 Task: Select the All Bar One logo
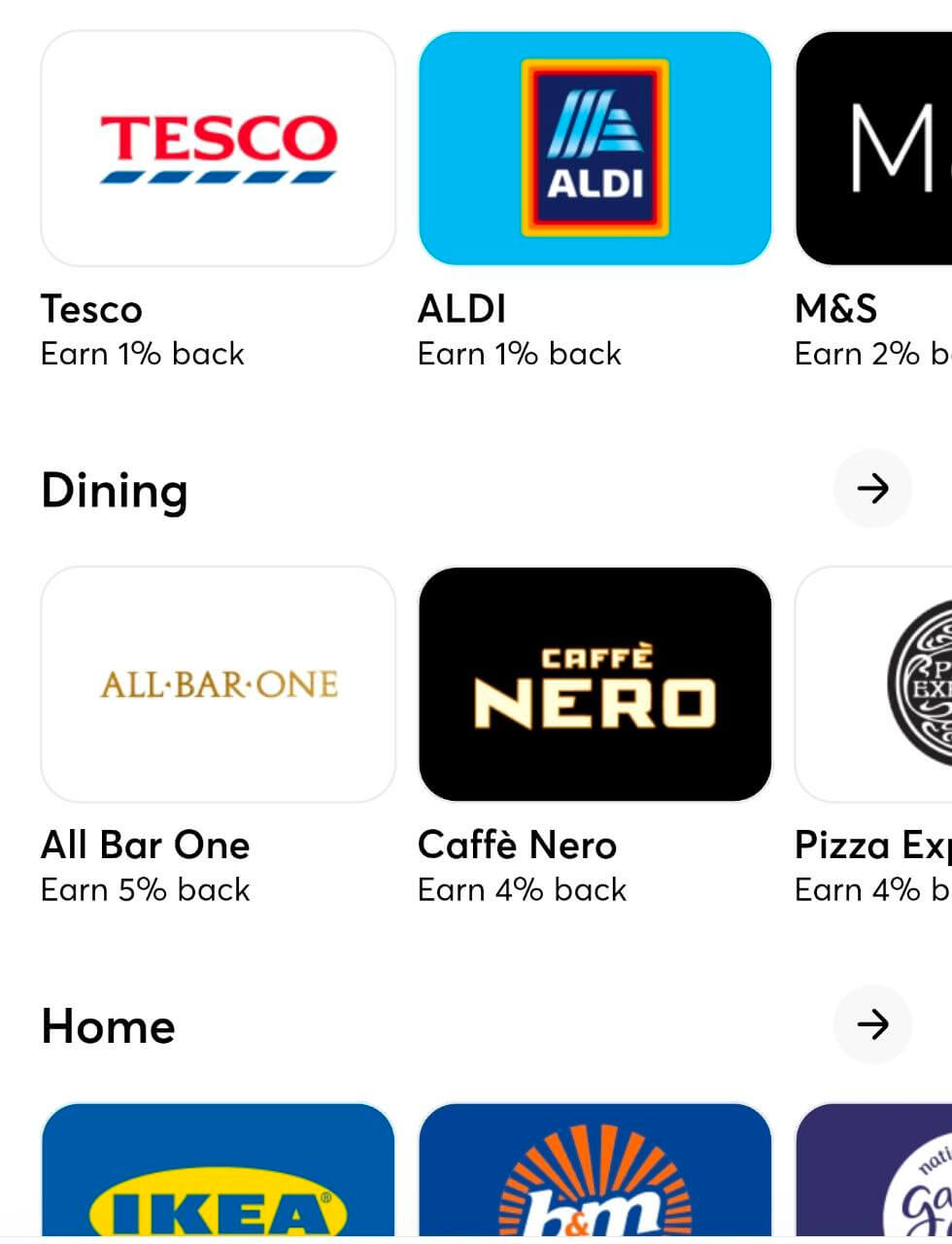[218, 683]
